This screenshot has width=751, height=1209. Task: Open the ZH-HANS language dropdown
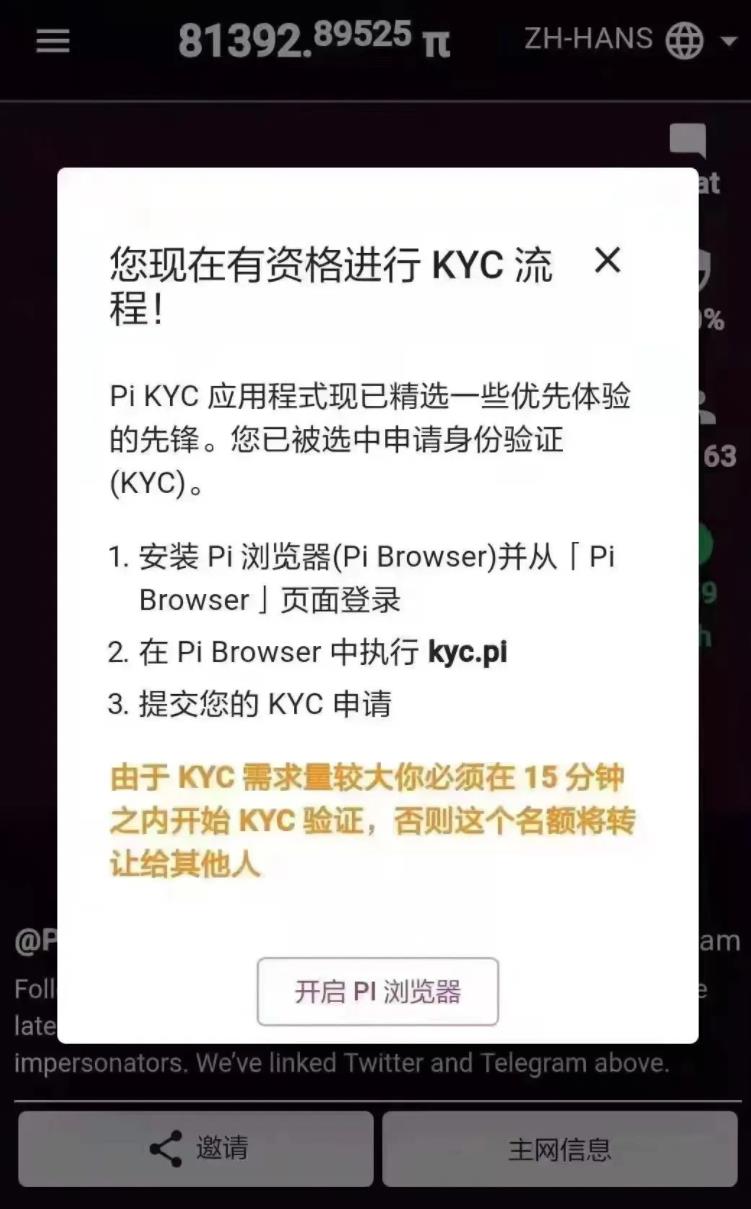[x=630, y=40]
